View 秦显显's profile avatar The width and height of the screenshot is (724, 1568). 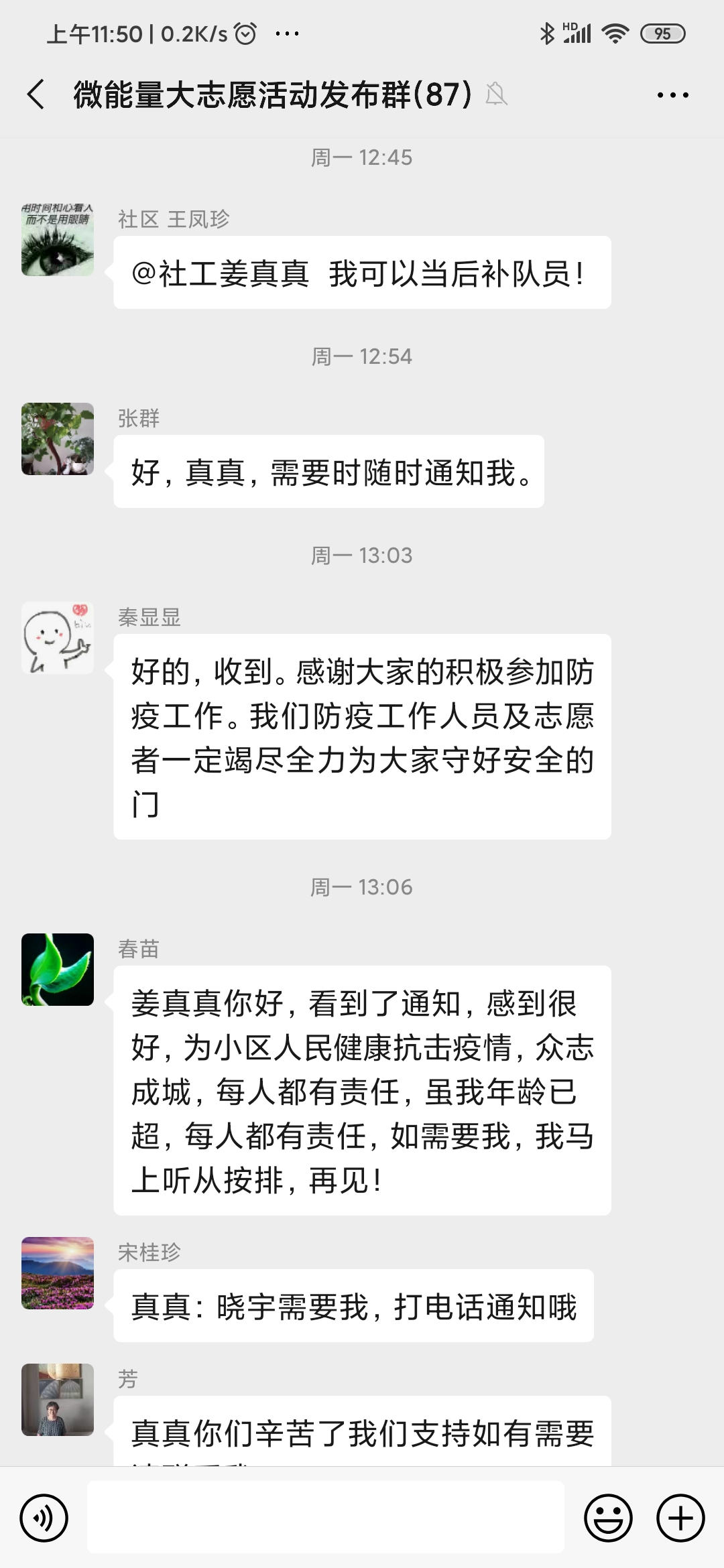coord(58,638)
